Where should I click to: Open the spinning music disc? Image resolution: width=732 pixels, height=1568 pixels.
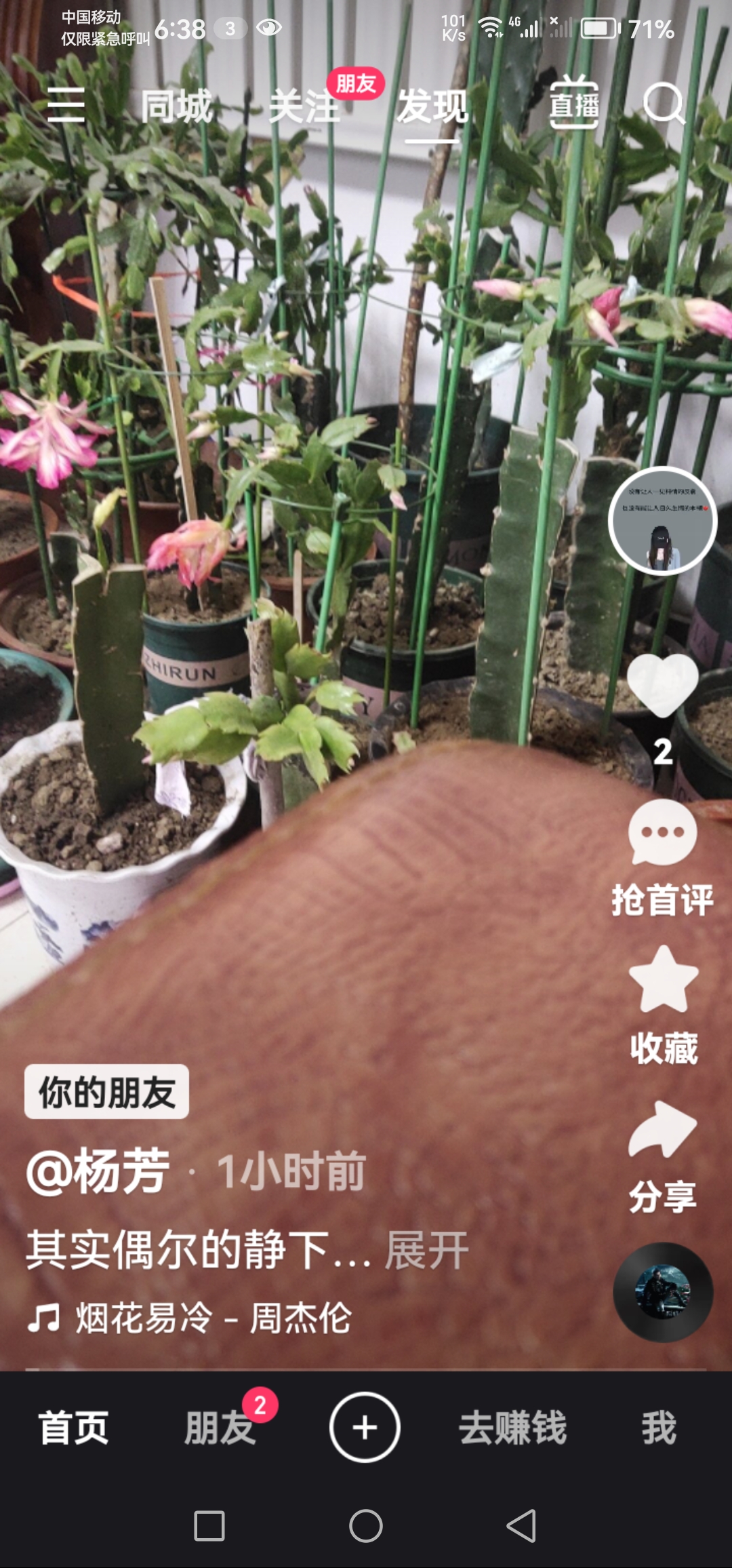662,1292
